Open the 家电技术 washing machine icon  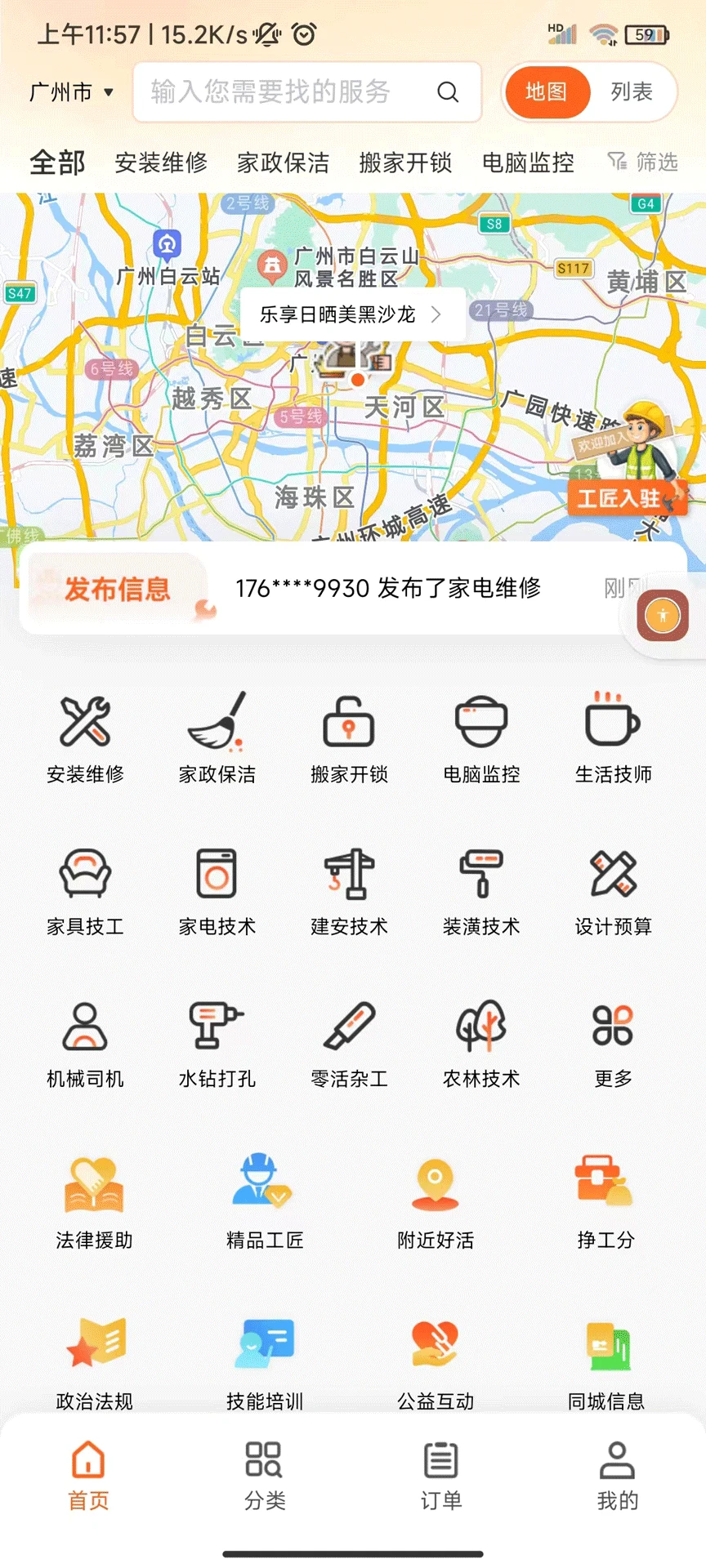click(217, 874)
